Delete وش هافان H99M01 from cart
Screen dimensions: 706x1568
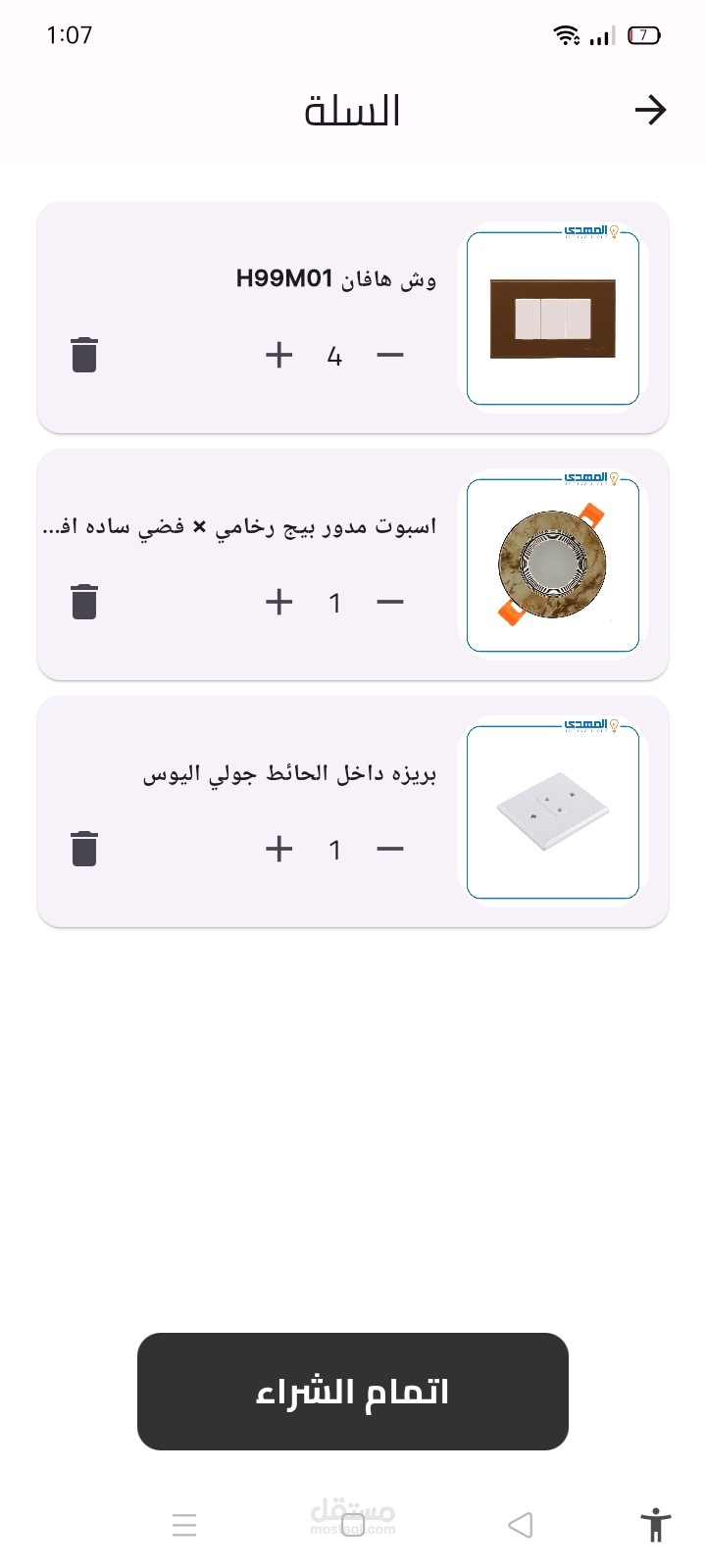point(84,355)
